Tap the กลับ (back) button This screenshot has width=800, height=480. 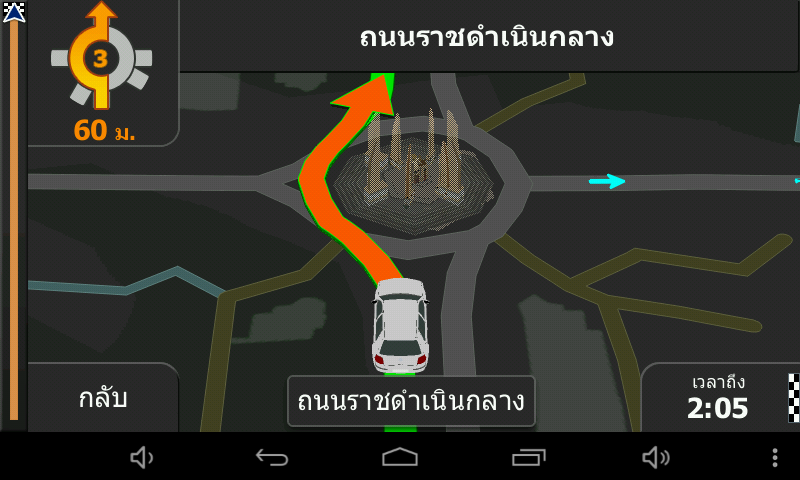click(x=103, y=398)
